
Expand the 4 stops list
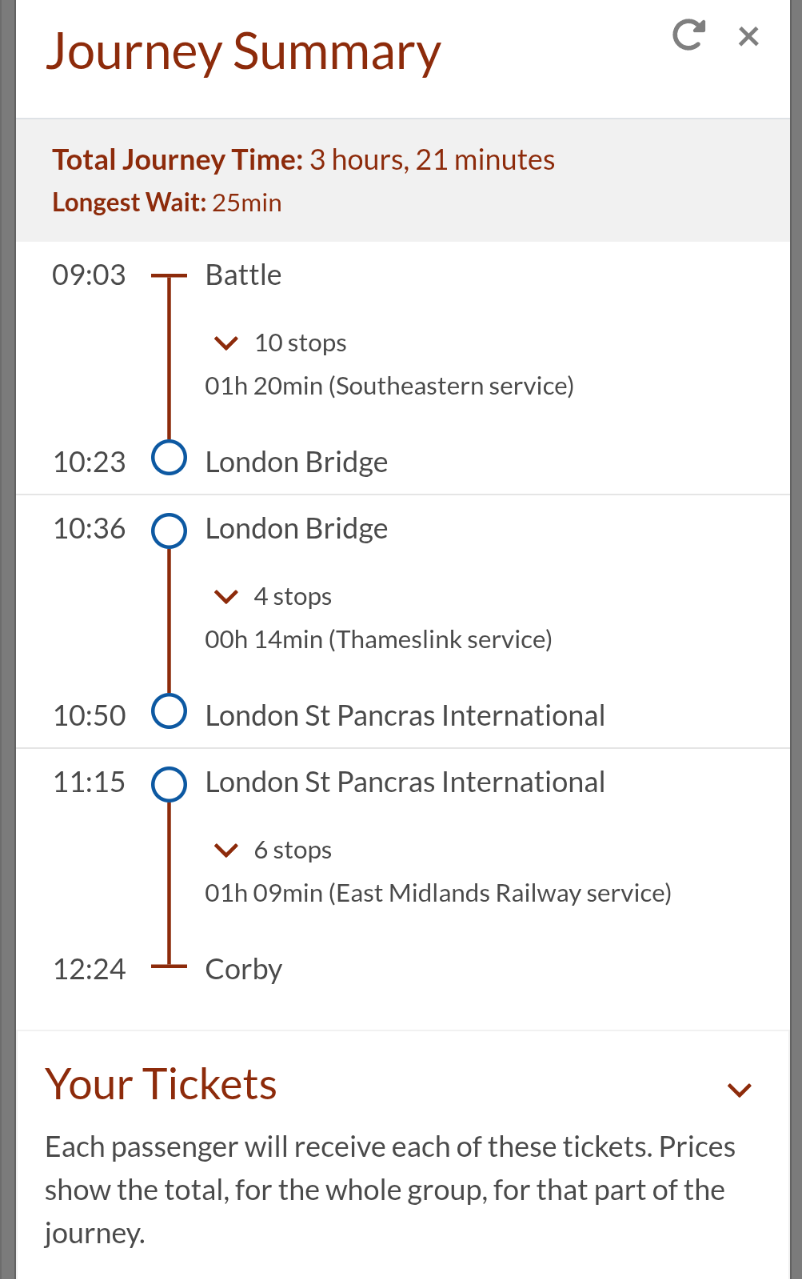[x=269, y=595]
